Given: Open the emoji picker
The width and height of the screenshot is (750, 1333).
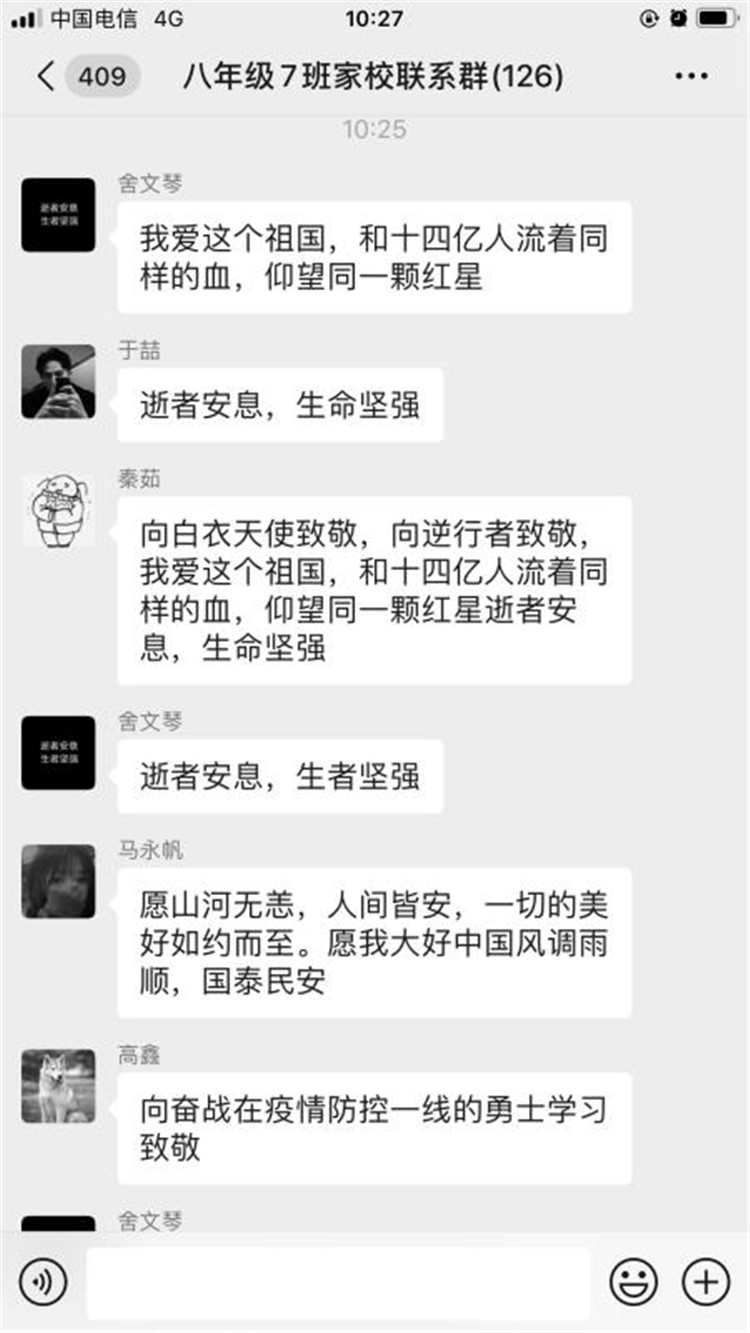Looking at the screenshot, I should [x=634, y=1281].
